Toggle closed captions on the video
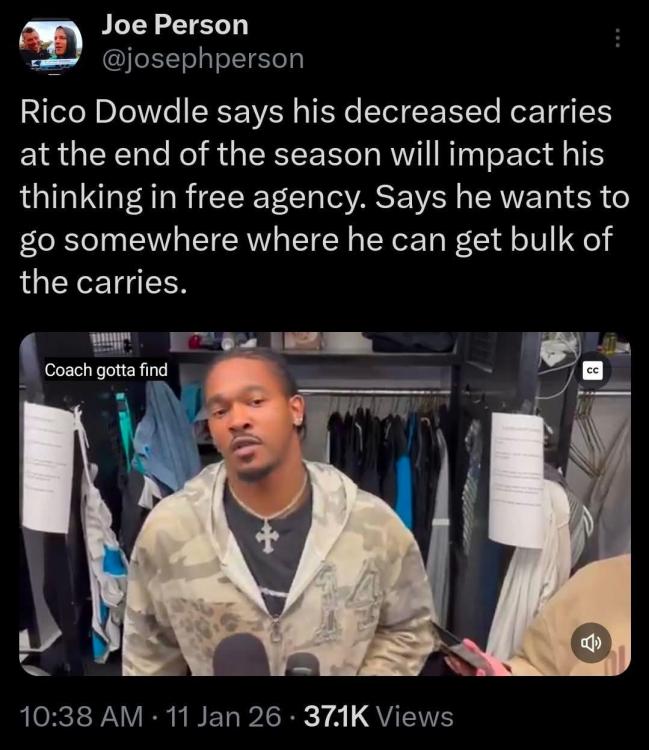 pyautogui.click(x=592, y=370)
